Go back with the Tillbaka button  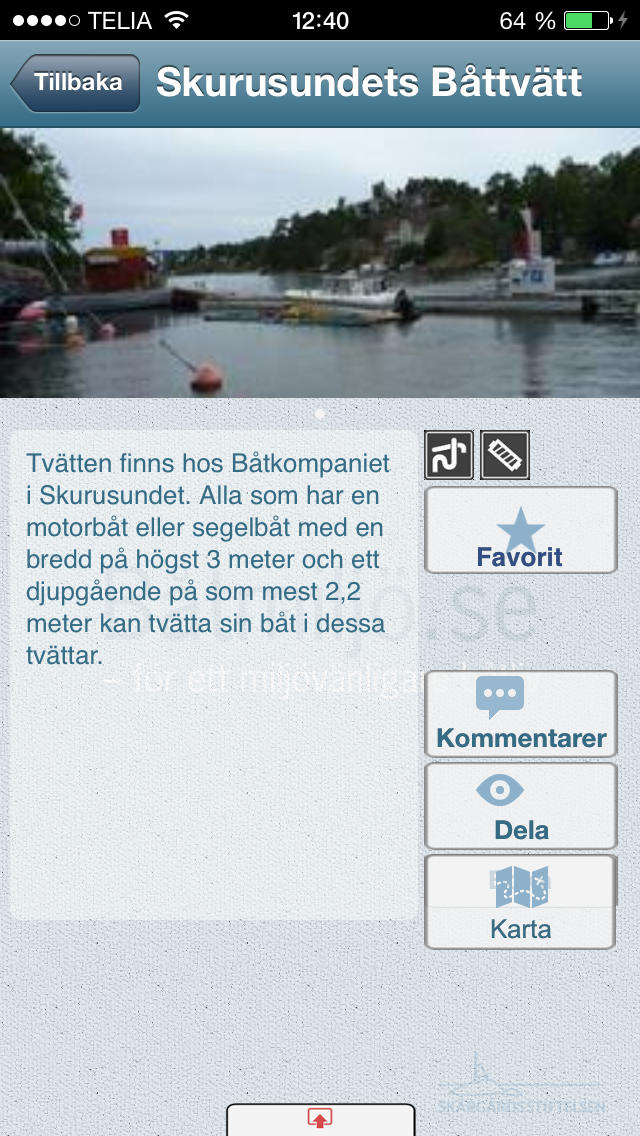pyautogui.click(x=76, y=83)
